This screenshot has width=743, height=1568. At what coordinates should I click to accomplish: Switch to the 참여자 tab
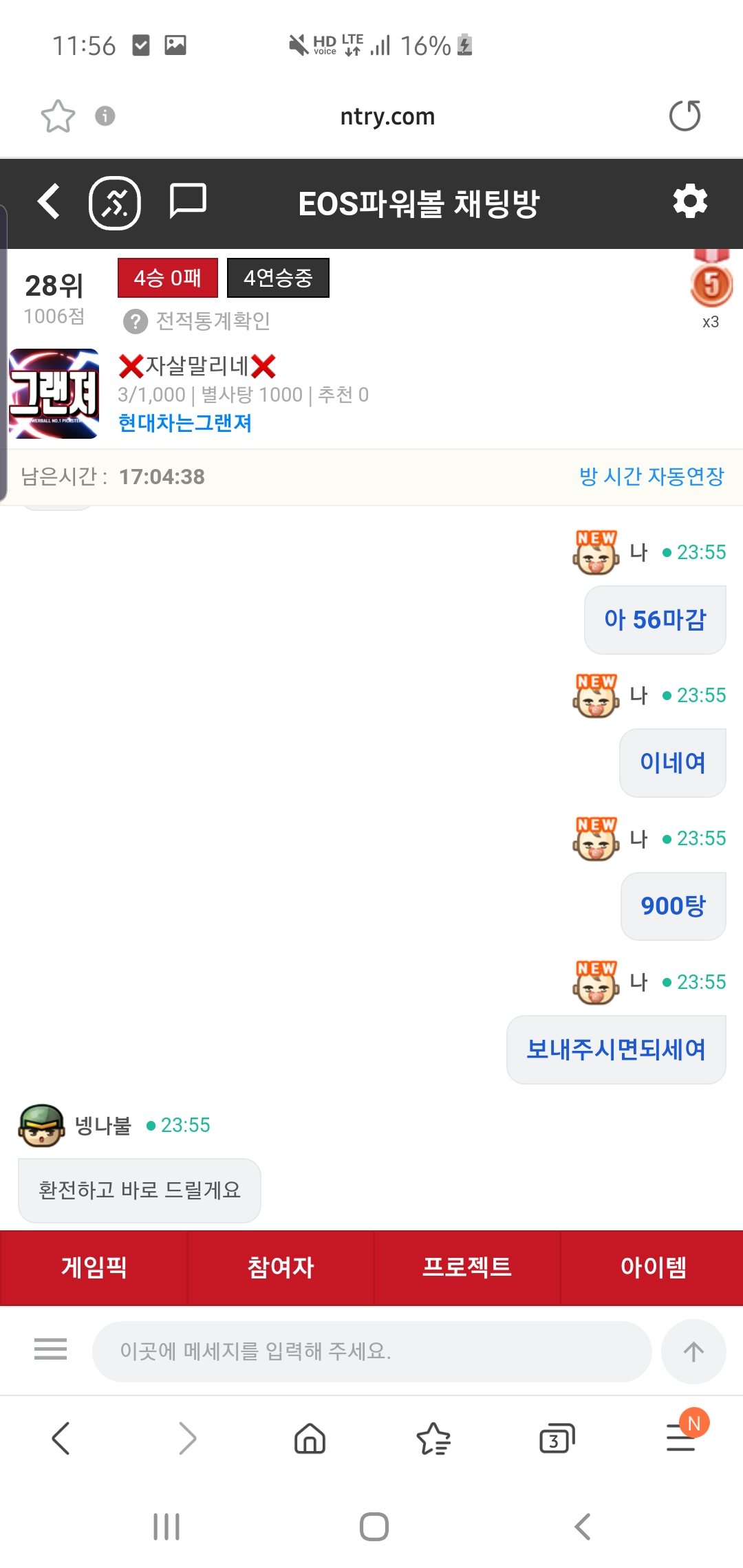tap(280, 1267)
